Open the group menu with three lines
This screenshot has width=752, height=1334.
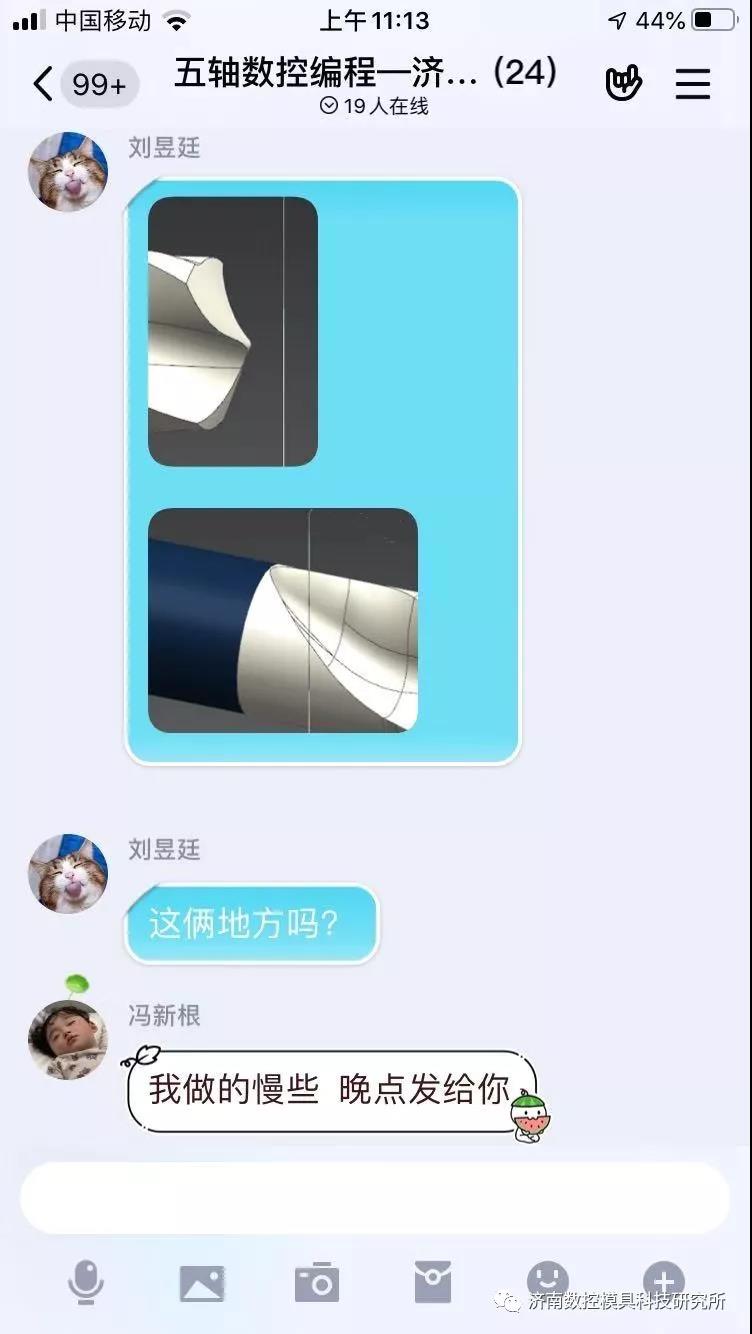click(x=692, y=84)
